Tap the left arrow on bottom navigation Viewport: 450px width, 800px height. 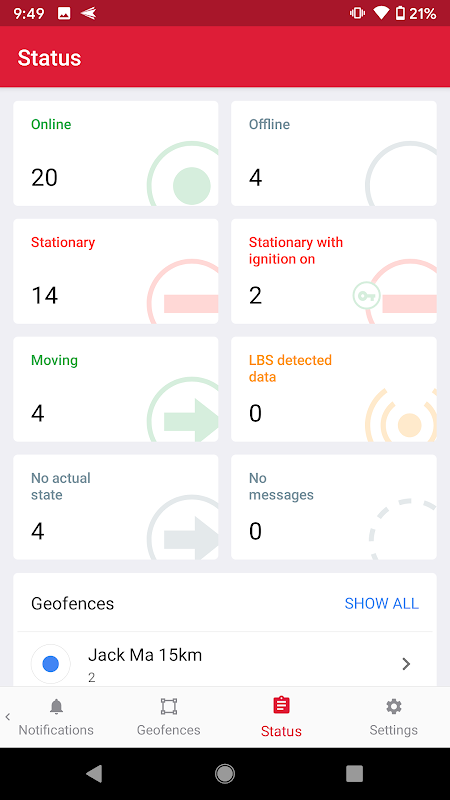point(8,717)
